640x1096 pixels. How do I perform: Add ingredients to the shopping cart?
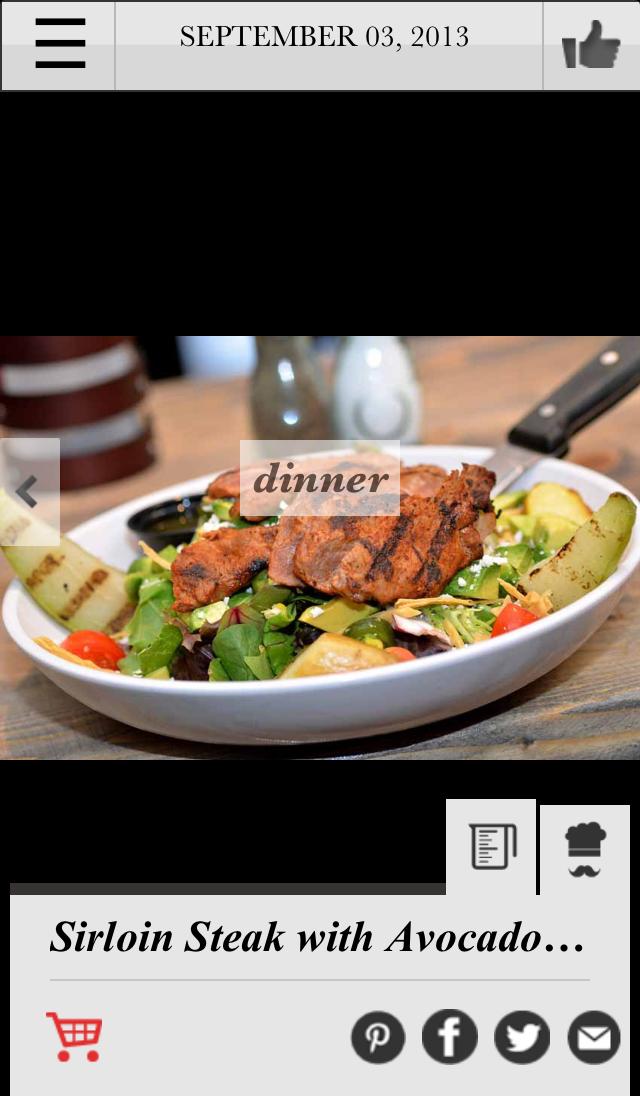74,1036
